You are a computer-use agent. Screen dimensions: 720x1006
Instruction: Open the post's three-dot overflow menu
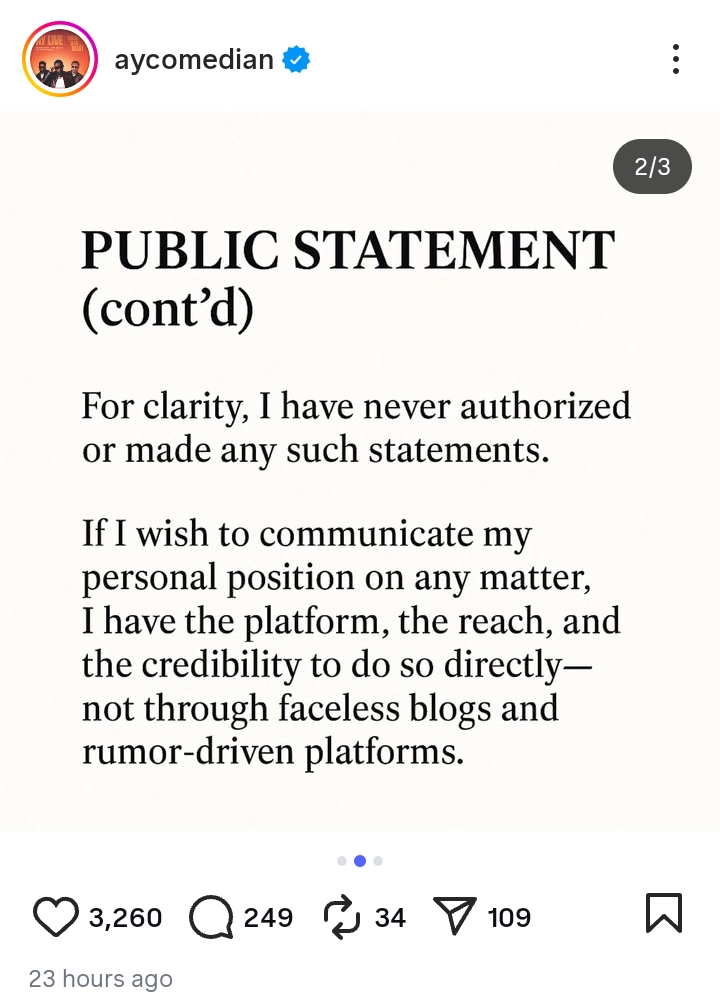[676, 60]
